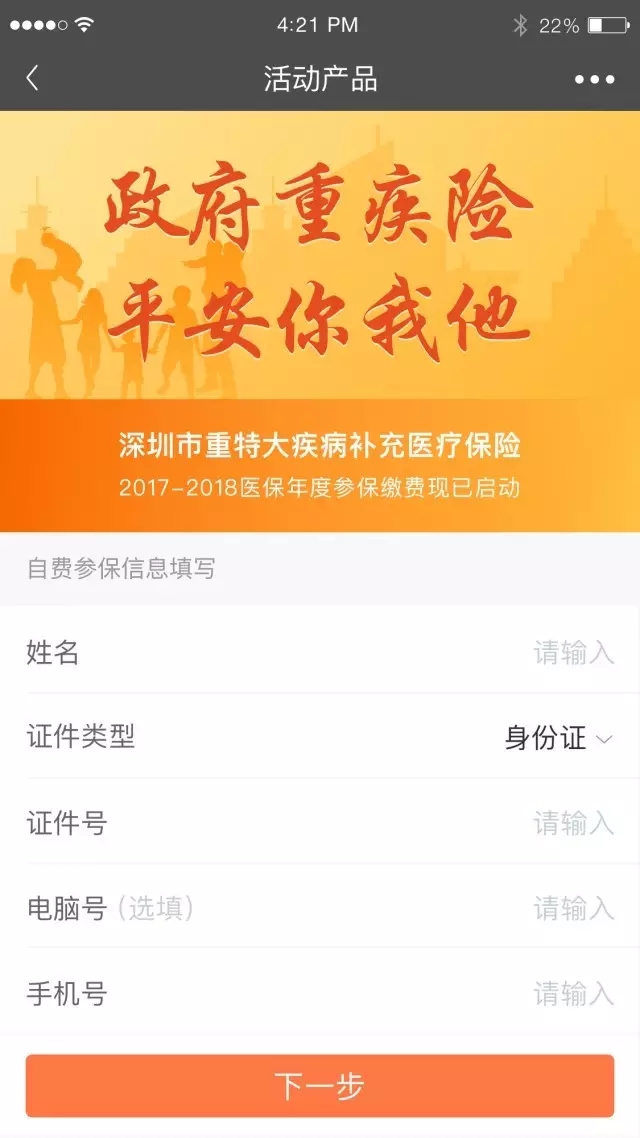Expand the 证件类型 dropdown showing 身份证
Screen dimensions: 640x1138
click(x=558, y=739)
